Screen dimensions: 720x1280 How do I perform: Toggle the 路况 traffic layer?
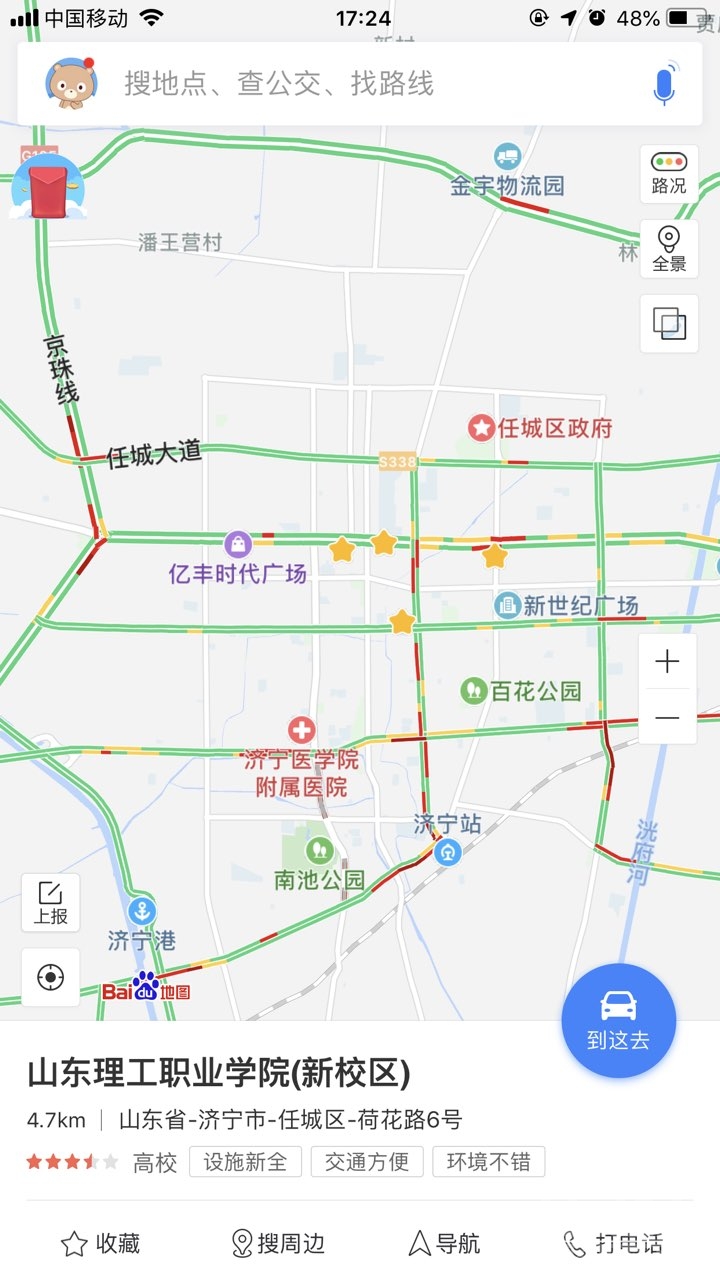pyautogui.click(x=669, y=173)
